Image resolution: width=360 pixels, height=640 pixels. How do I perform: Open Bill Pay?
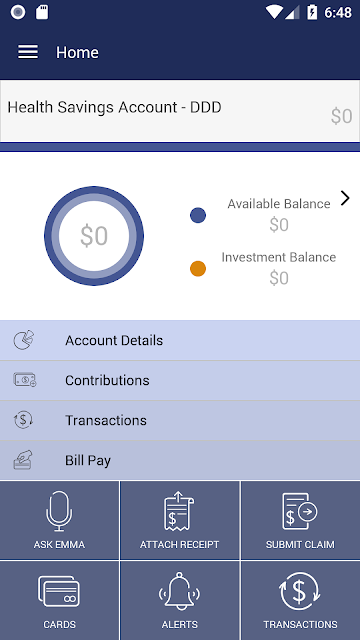pyautogui.click(x=180, y=460)
